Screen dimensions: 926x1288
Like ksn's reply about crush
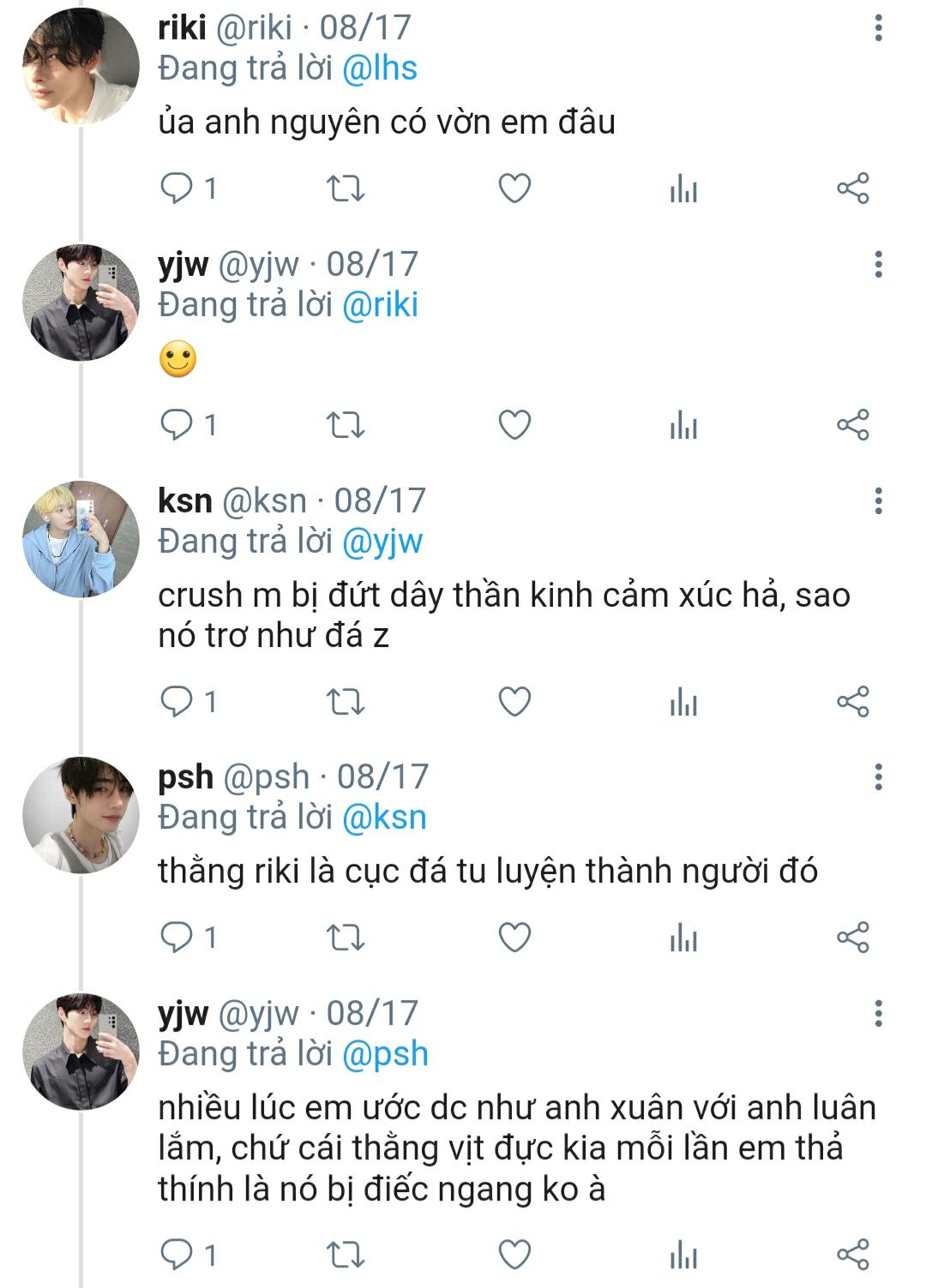[514, 702]
